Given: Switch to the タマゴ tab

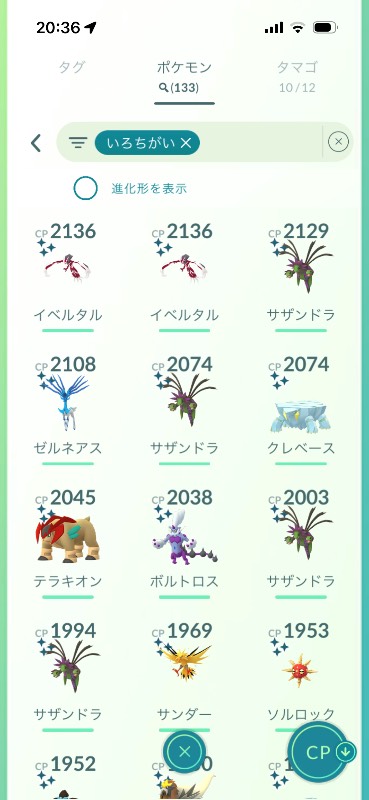Looking at the screenshot, I should (x=298, y=76).
